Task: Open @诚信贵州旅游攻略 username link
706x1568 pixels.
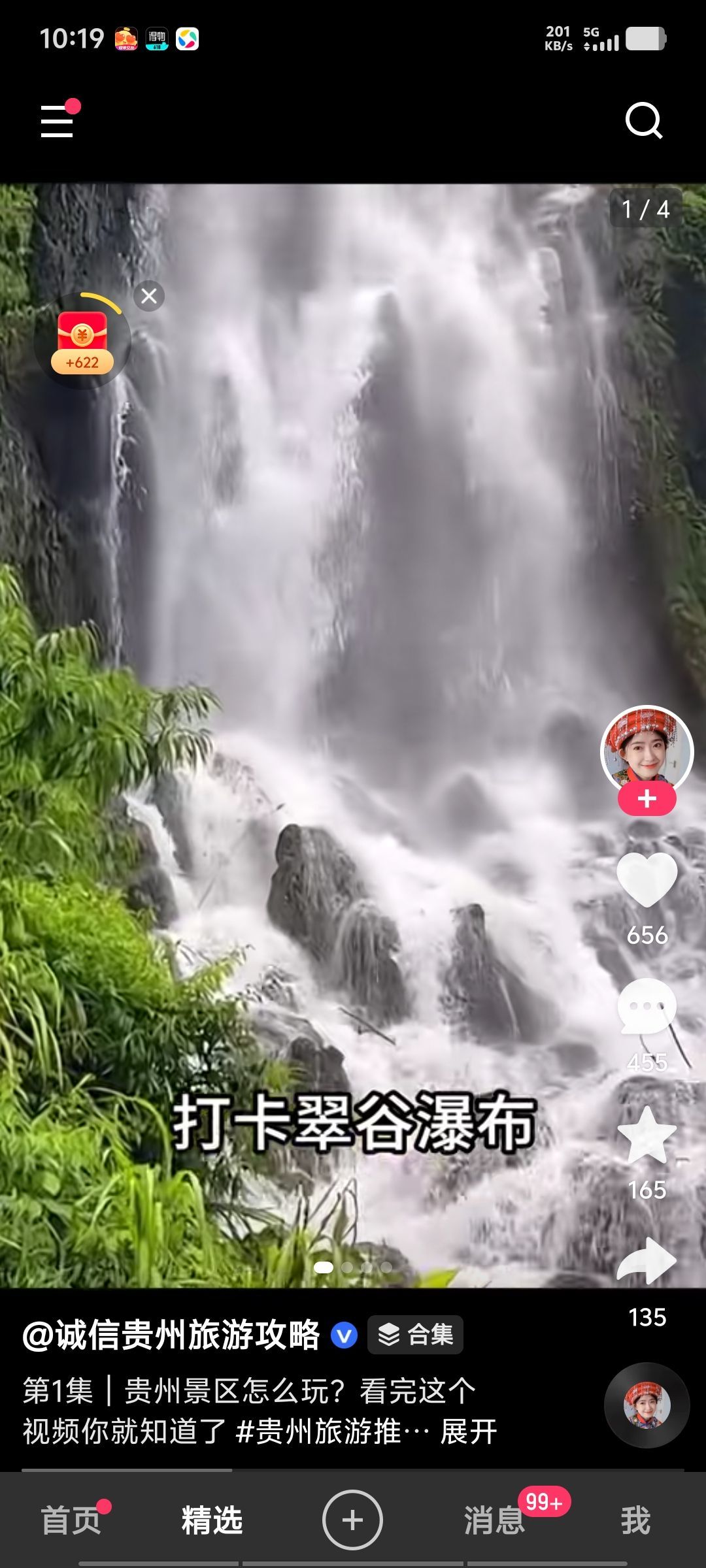Action: click(x=171, y=1335)
